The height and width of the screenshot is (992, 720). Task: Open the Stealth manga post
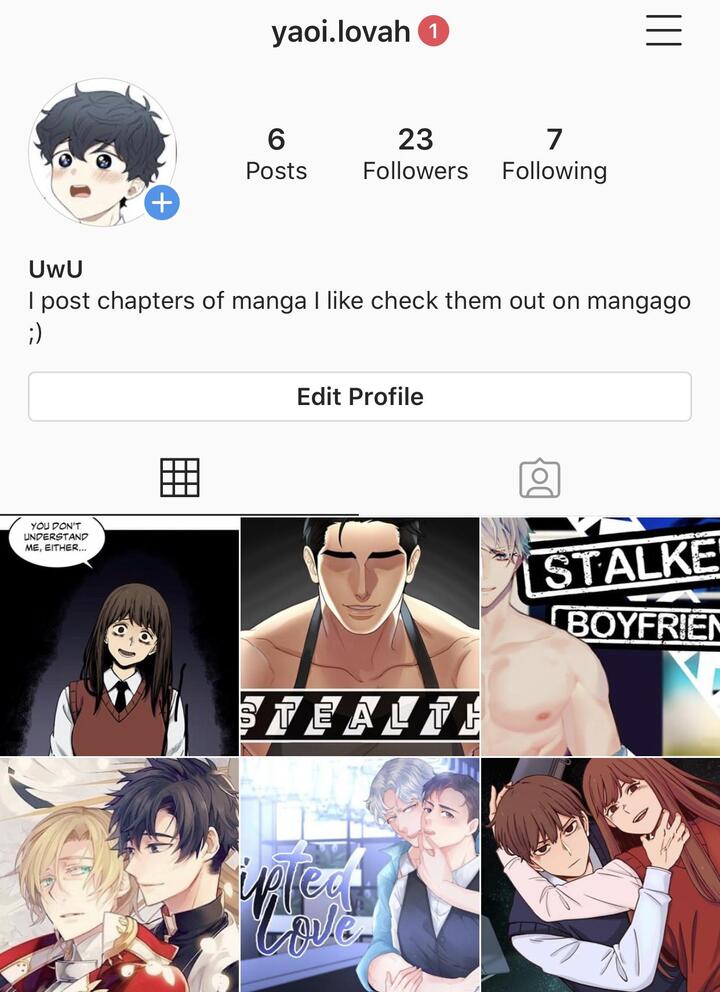pos(360,636)
